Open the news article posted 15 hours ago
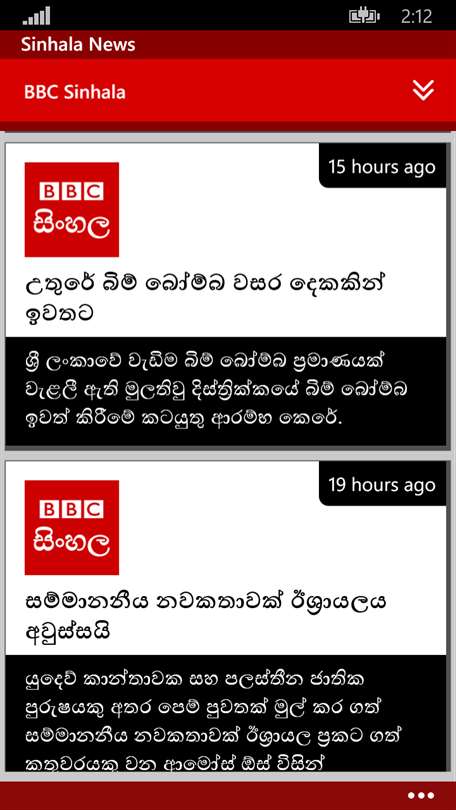This screenshot has height=810, width=456. [226, 294]
